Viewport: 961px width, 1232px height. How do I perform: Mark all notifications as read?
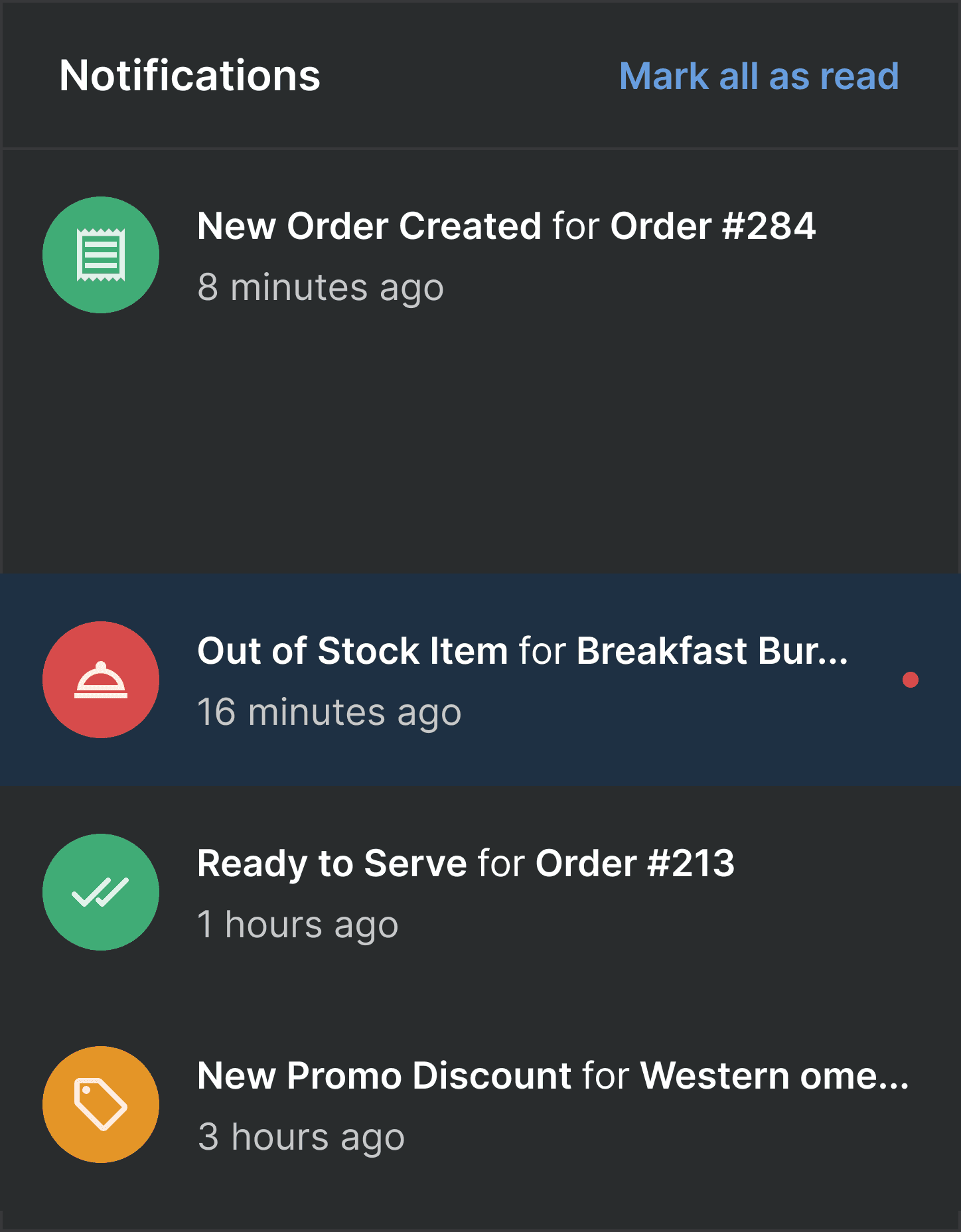point(759,76)
